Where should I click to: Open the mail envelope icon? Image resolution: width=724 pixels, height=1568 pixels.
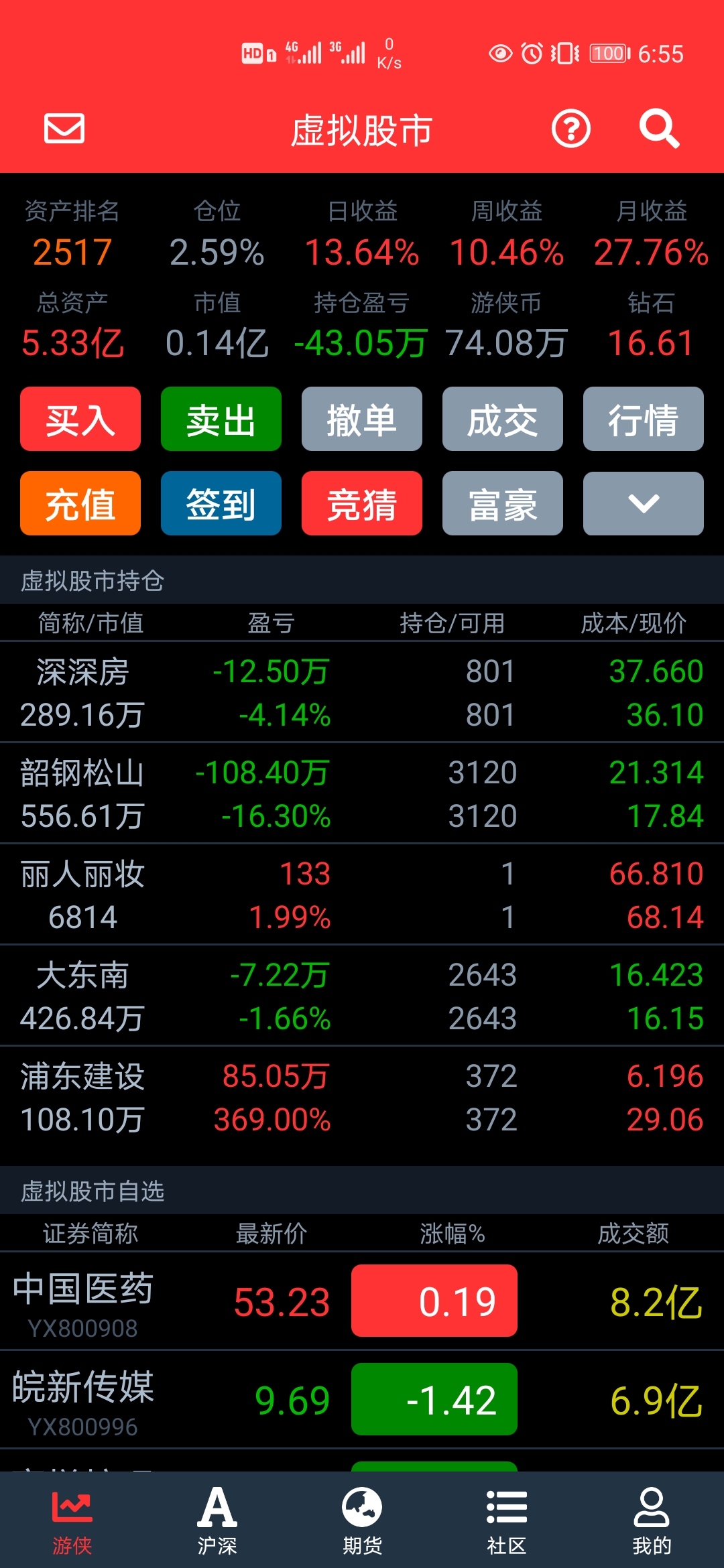pyautogui.click(x=64, y=128)
